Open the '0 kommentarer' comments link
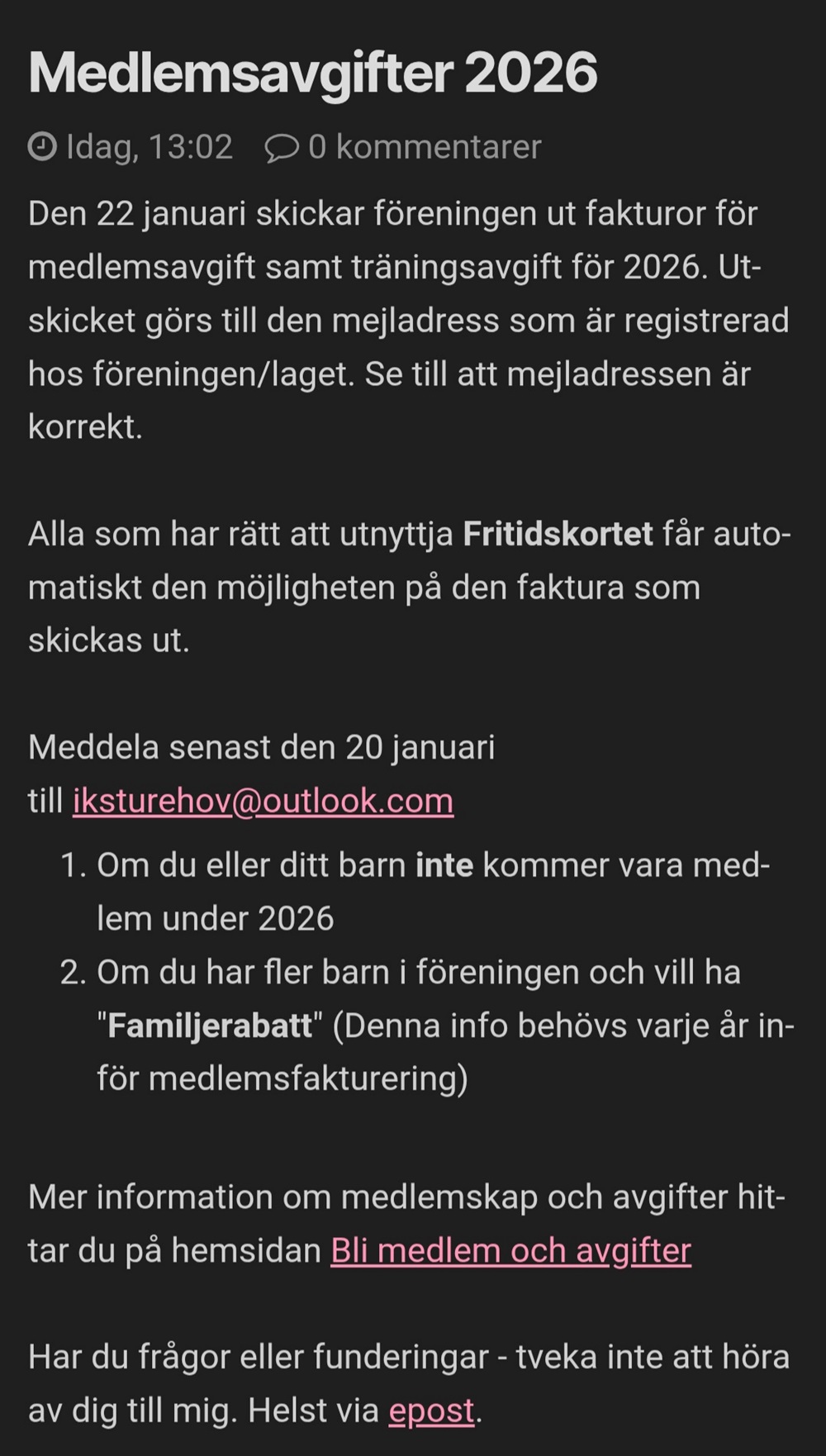The height and width of the screenshot is (1456, 826). point(403,147)
